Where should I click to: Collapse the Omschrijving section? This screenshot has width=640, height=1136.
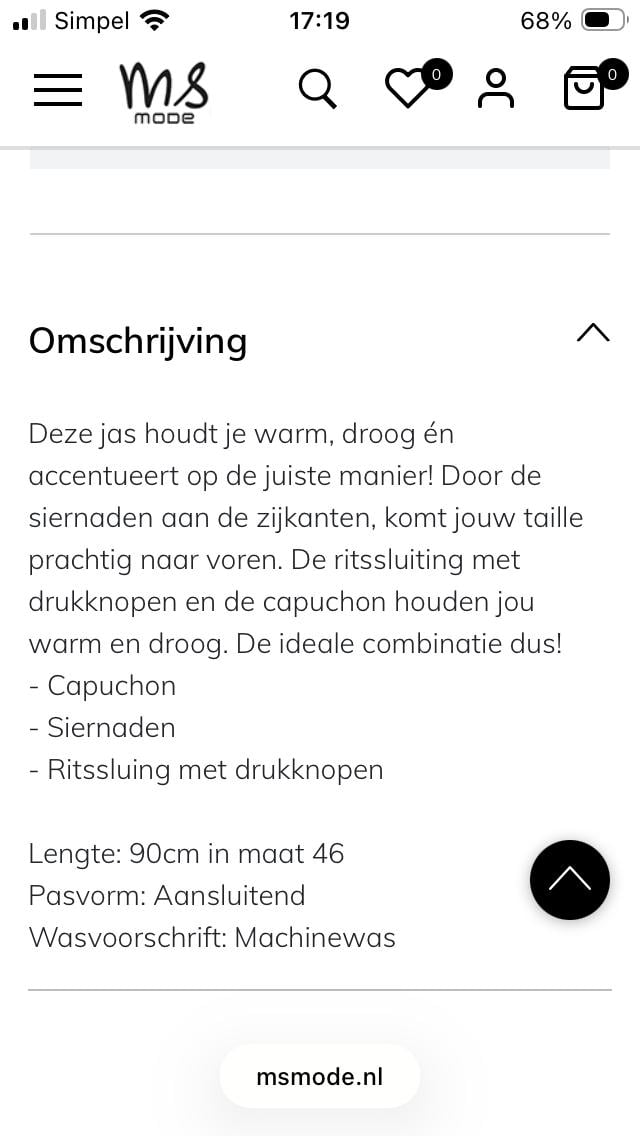tap(593, 334)
